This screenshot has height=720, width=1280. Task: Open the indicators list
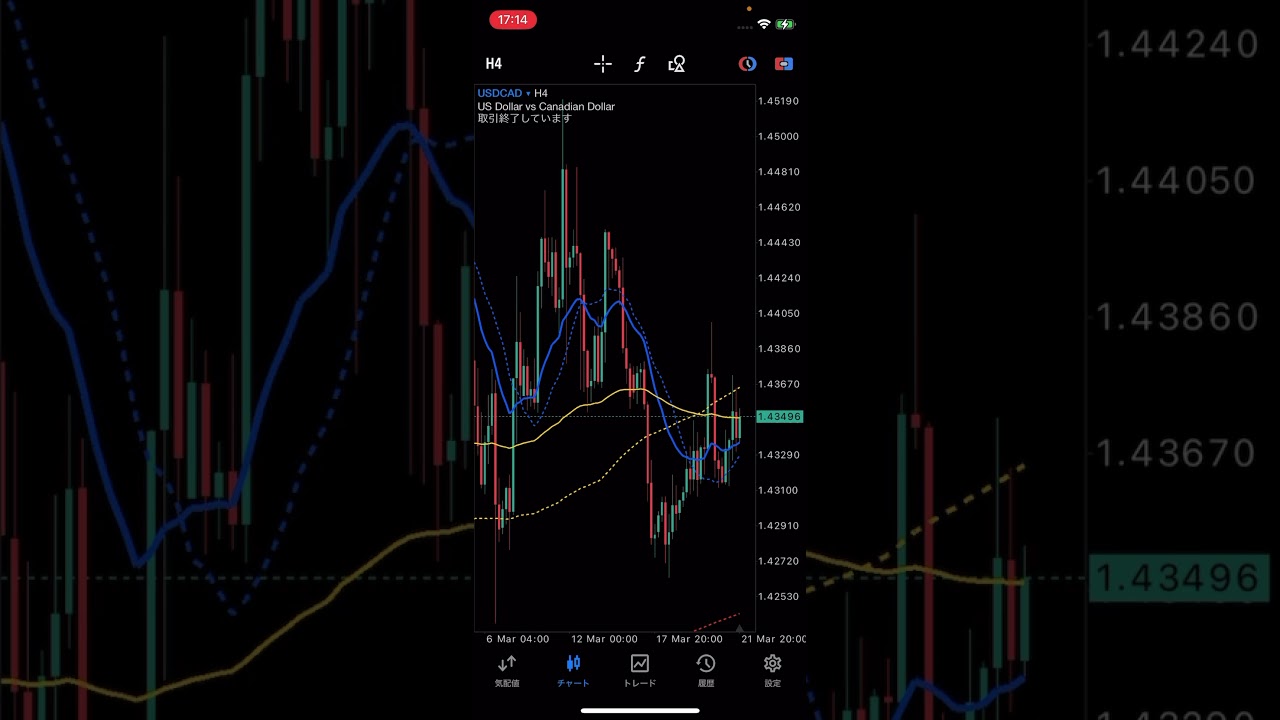[640, 64]
